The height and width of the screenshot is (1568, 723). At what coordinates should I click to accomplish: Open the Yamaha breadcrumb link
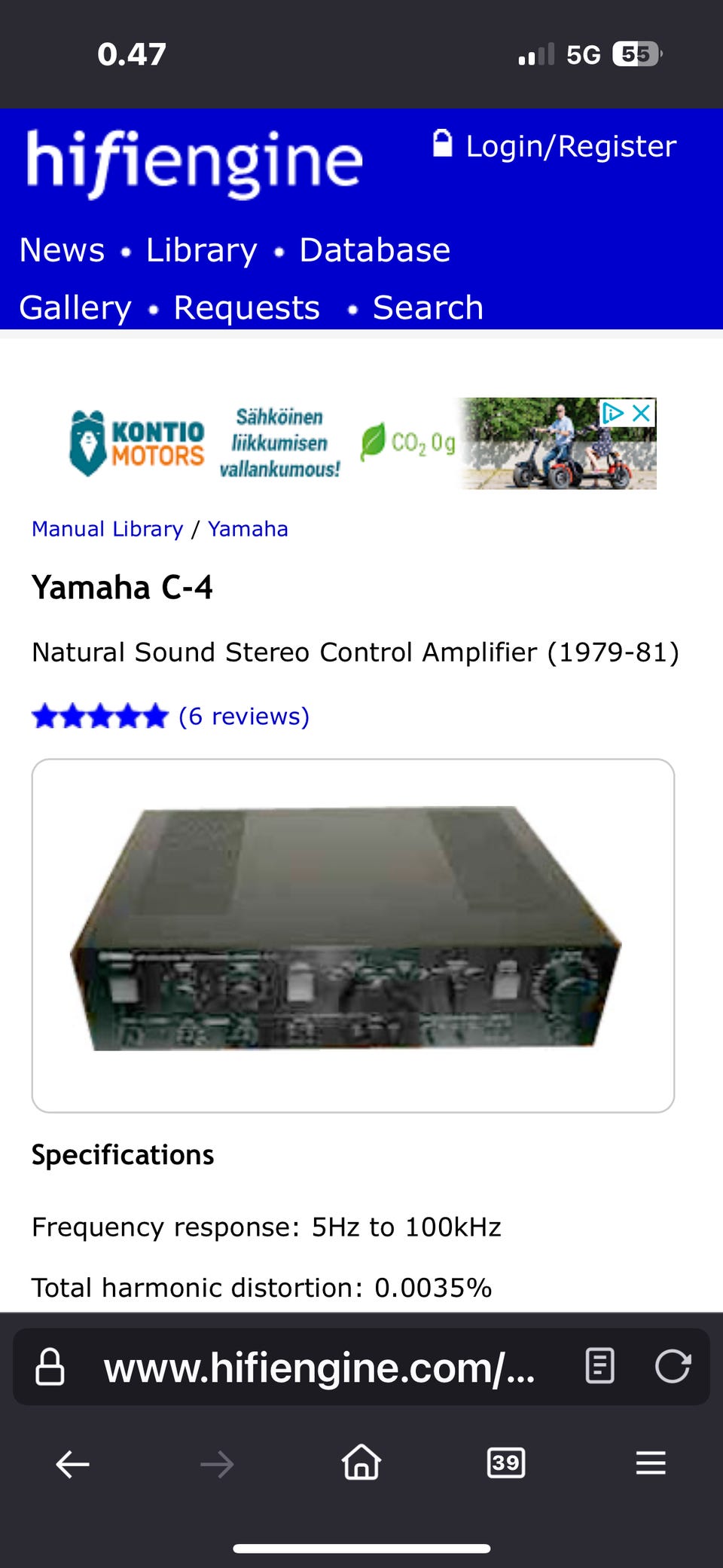tap(248, 529)
